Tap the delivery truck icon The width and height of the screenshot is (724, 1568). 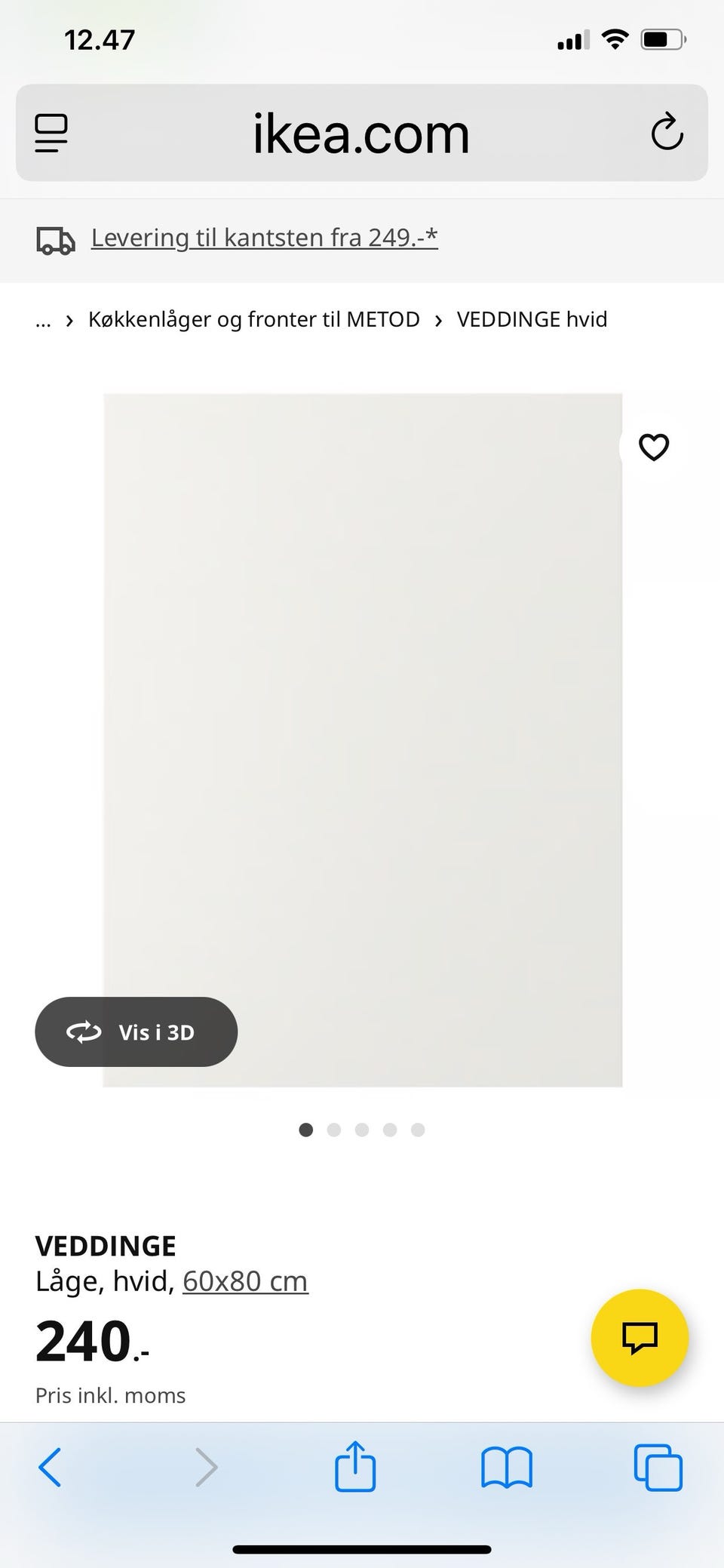54,240
